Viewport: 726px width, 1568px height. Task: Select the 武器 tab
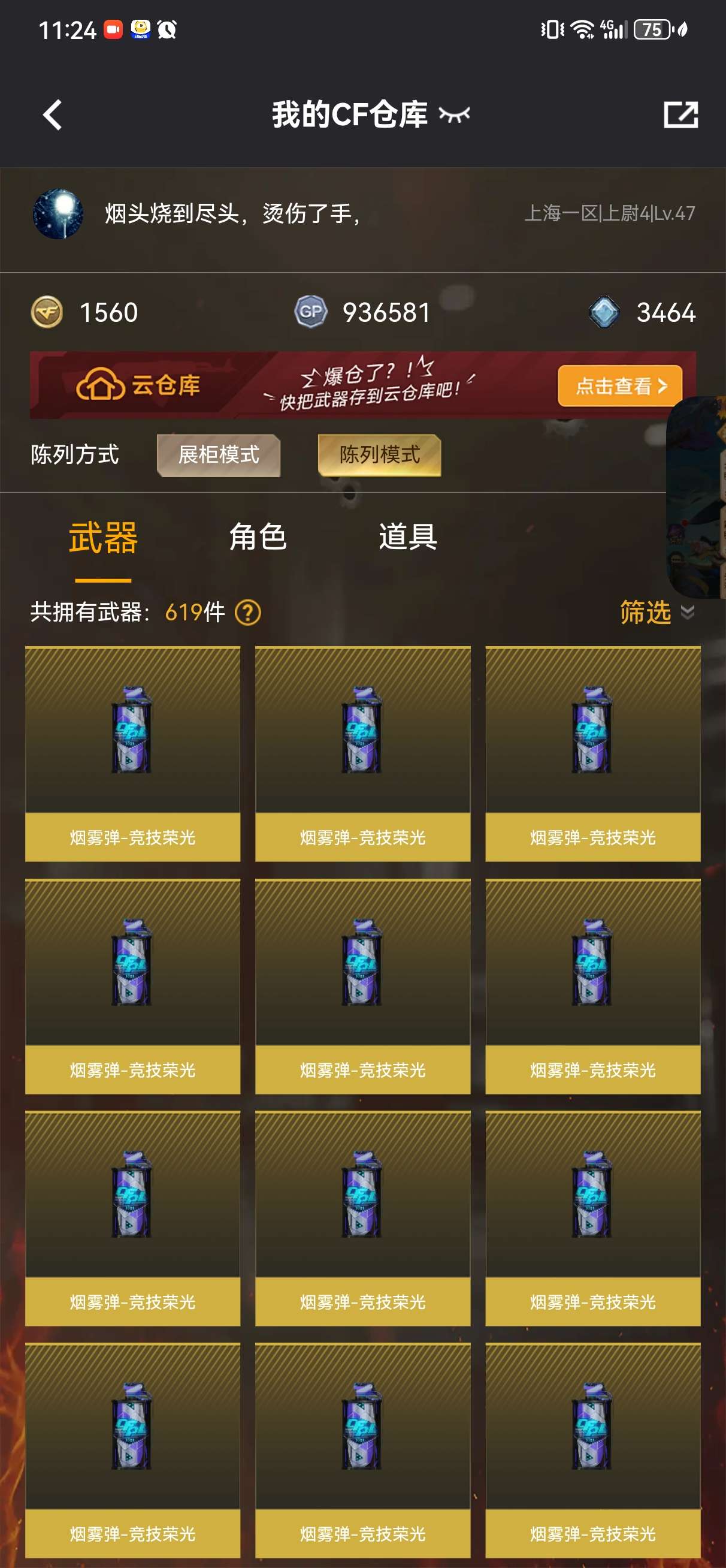(103, 538)
